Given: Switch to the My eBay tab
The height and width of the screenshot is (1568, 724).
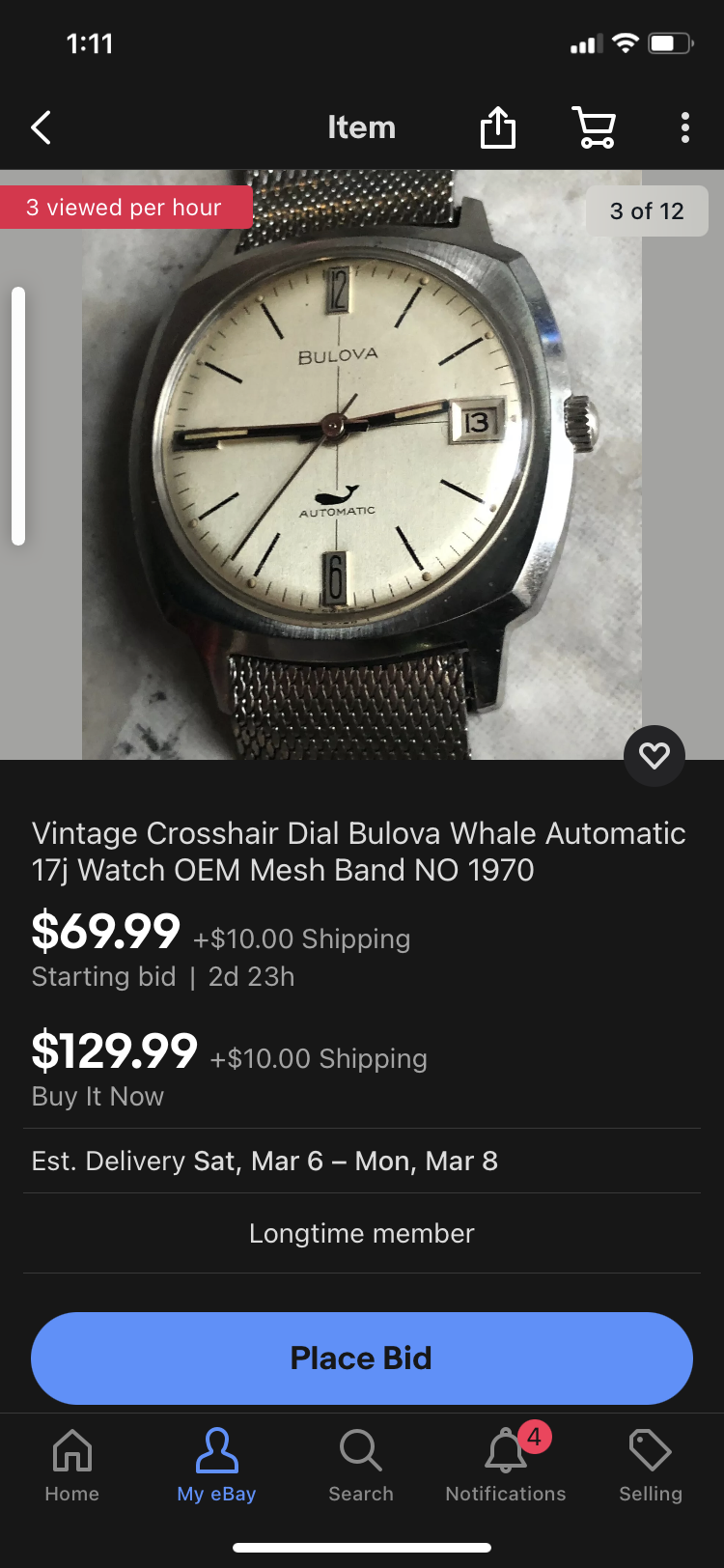Looking at the screenshot, I should [x=216, y=1465].
